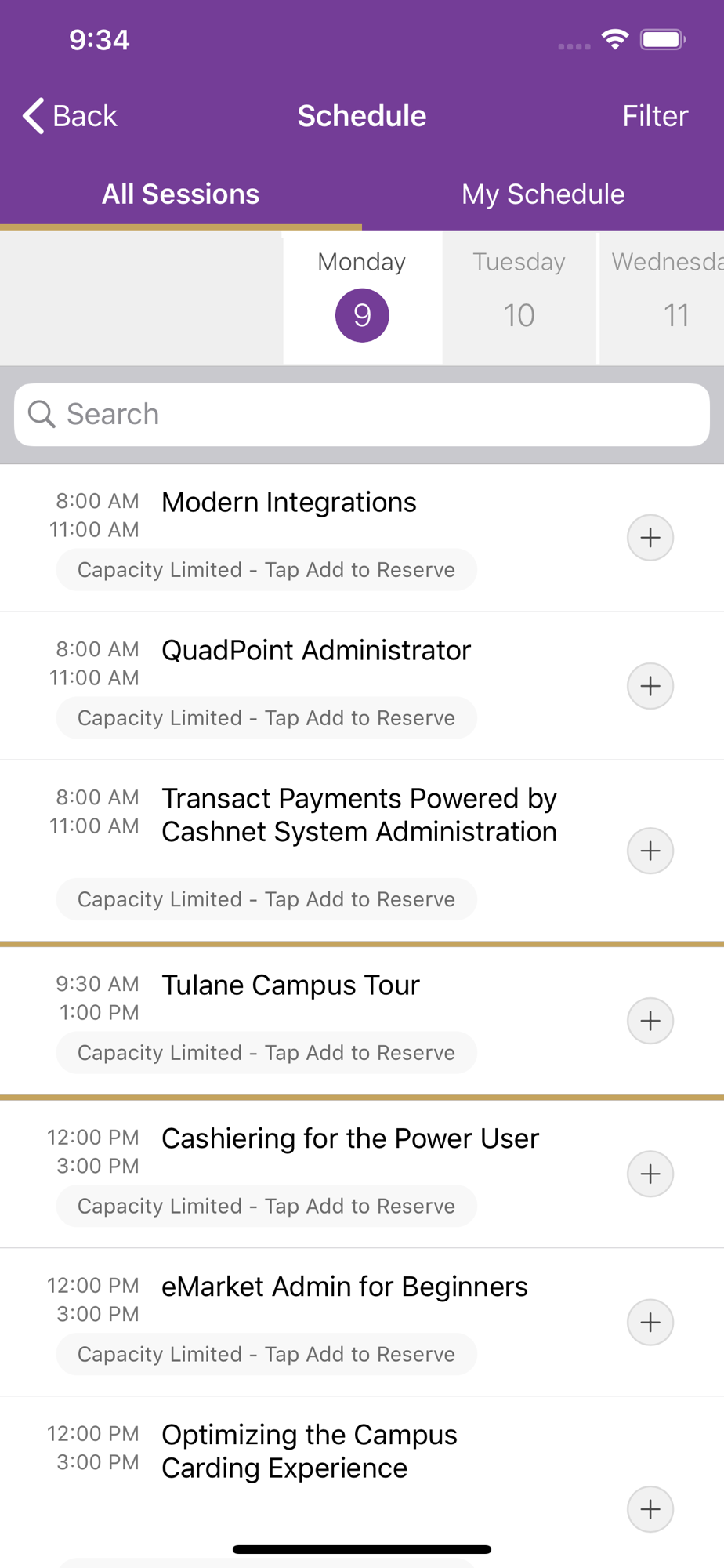Reserve Tulane Campus Tour with plus button
The height and width of the screenshot is (1568, 724).
click(650, 1021)
